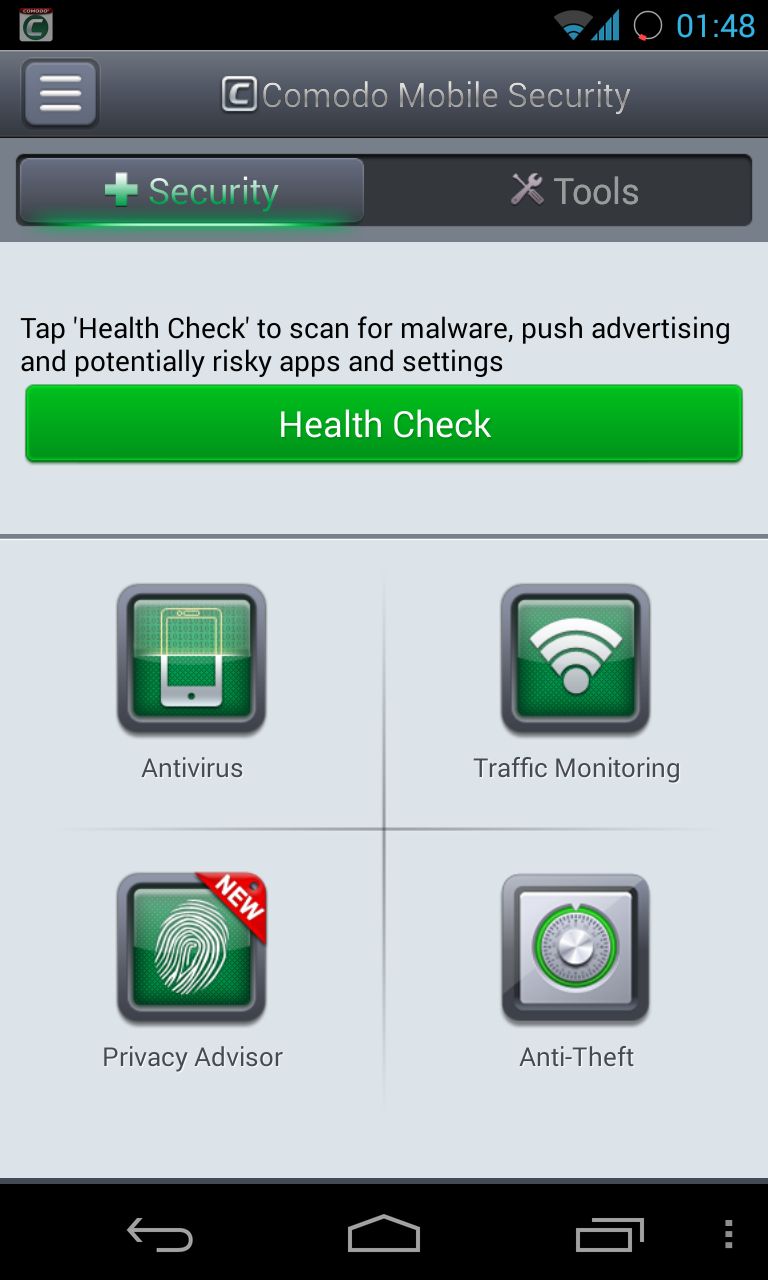Select the Security tab
This screenshot has width=768, height=1280.
point(191,190)
